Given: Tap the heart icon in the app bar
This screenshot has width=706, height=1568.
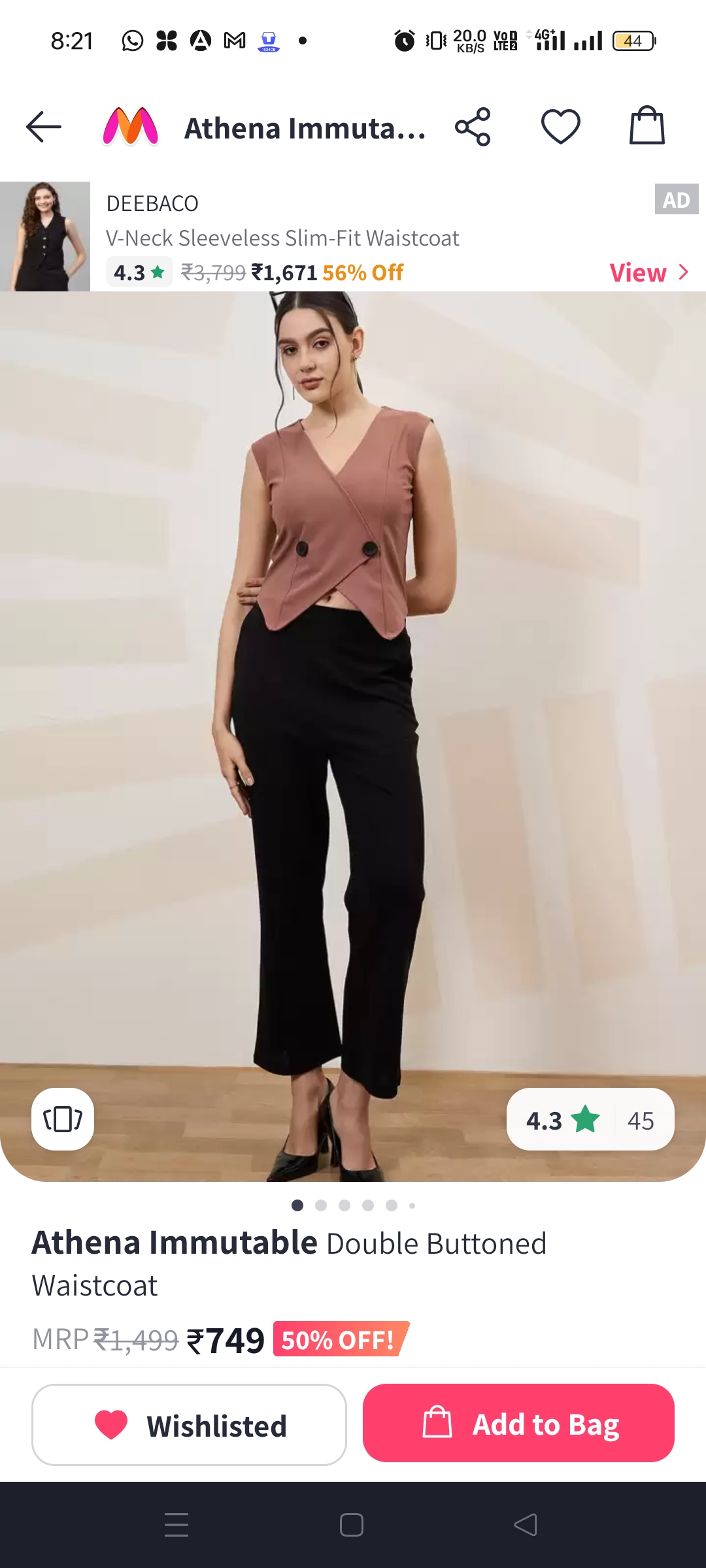Looking at the screenshot, I should 560,127.
